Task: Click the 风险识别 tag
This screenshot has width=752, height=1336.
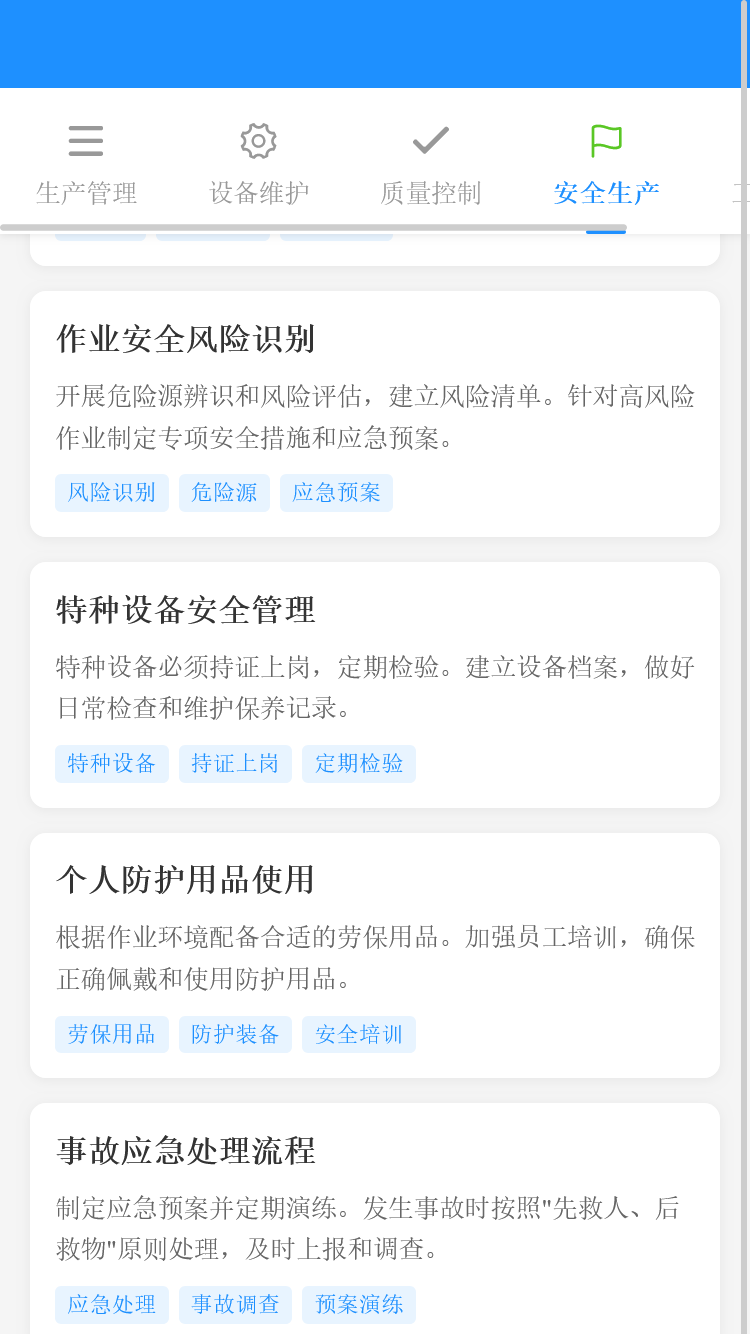Action: pyautogui.click(x=111, y=492)
